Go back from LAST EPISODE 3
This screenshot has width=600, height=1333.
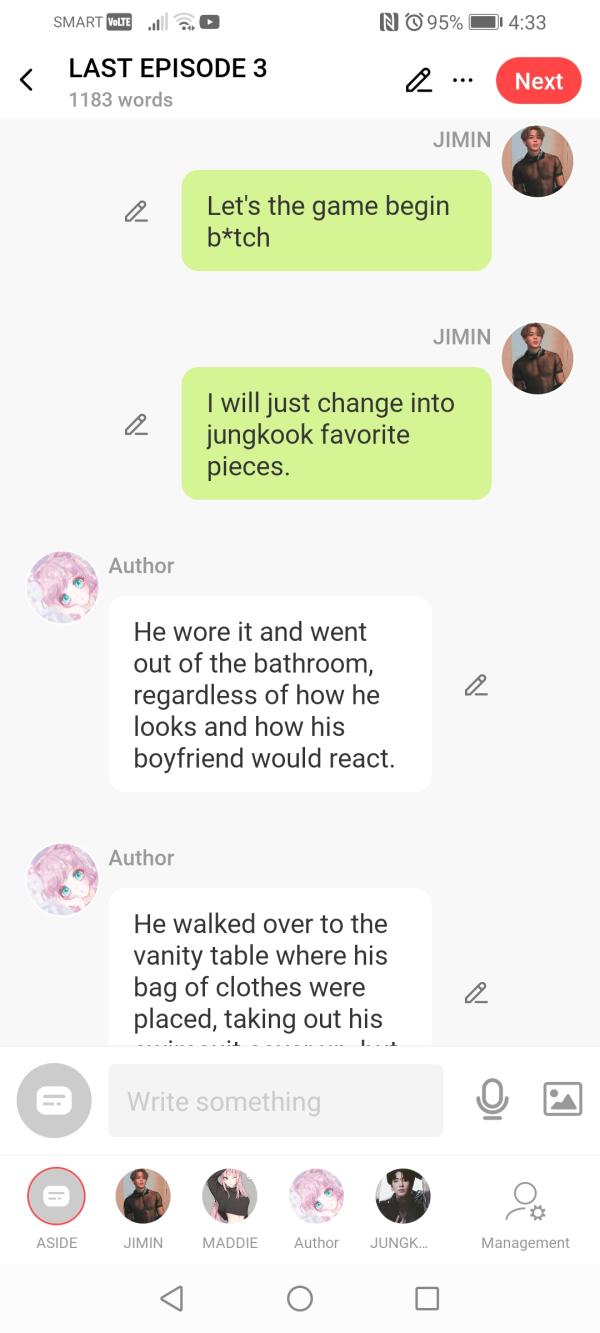click(x=27, y=81)
